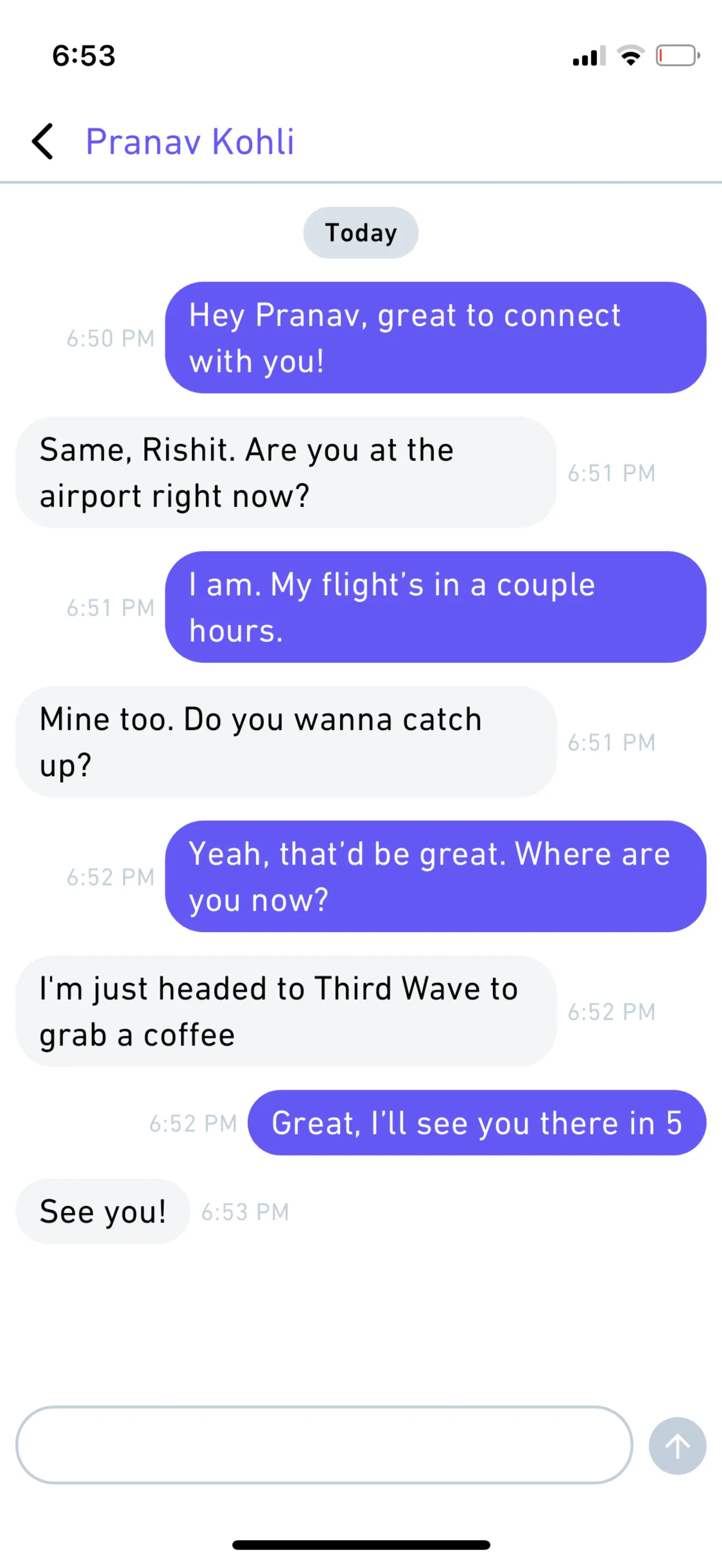
Task: Go back using the arrow icon
Action: click(x=43, y=142)
